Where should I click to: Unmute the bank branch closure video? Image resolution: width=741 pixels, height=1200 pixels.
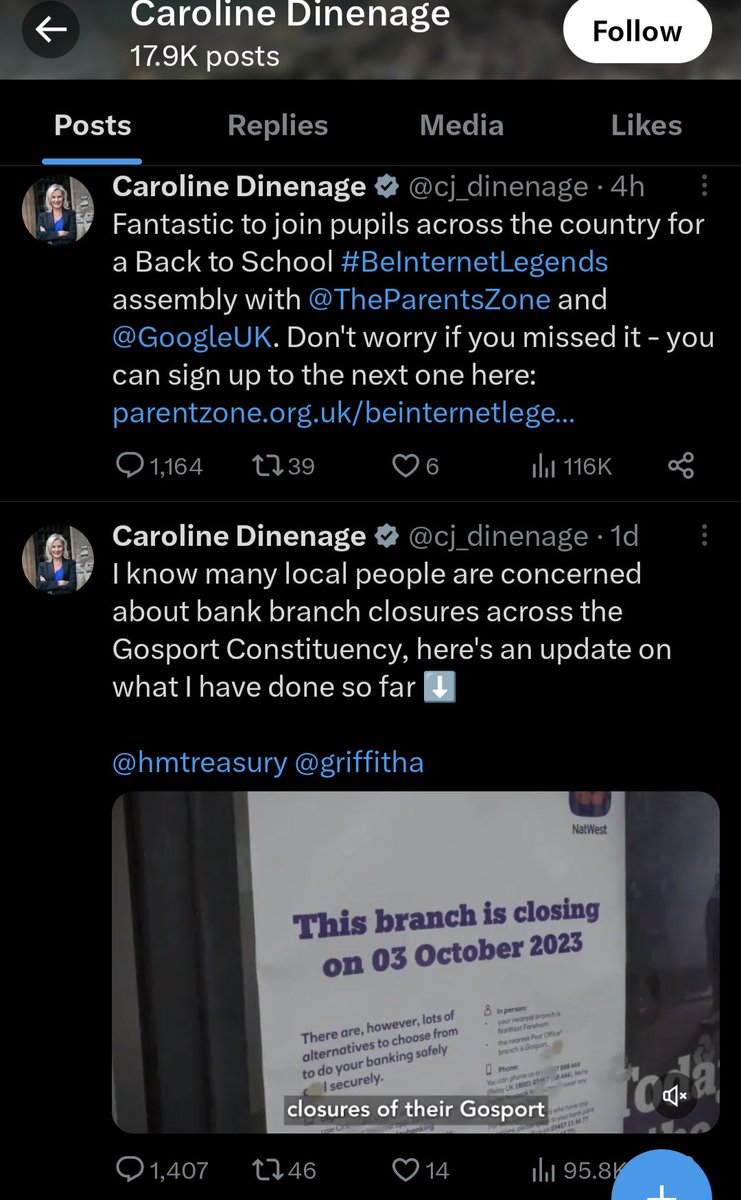675,1096
